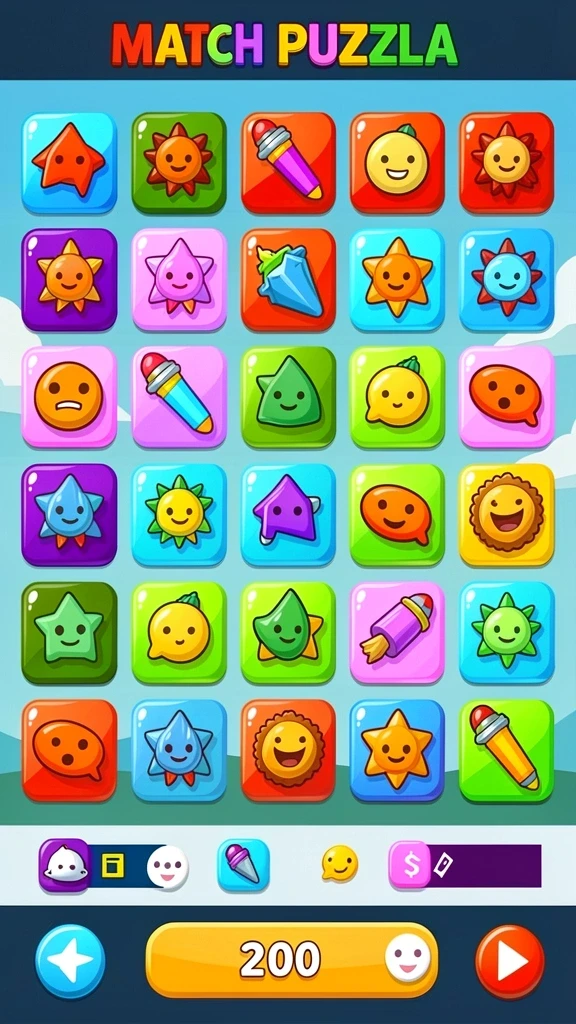Tap the orange 200 score button
Image resolution: width=576 pixels, height=1024 pixels.
click(292, 959)
